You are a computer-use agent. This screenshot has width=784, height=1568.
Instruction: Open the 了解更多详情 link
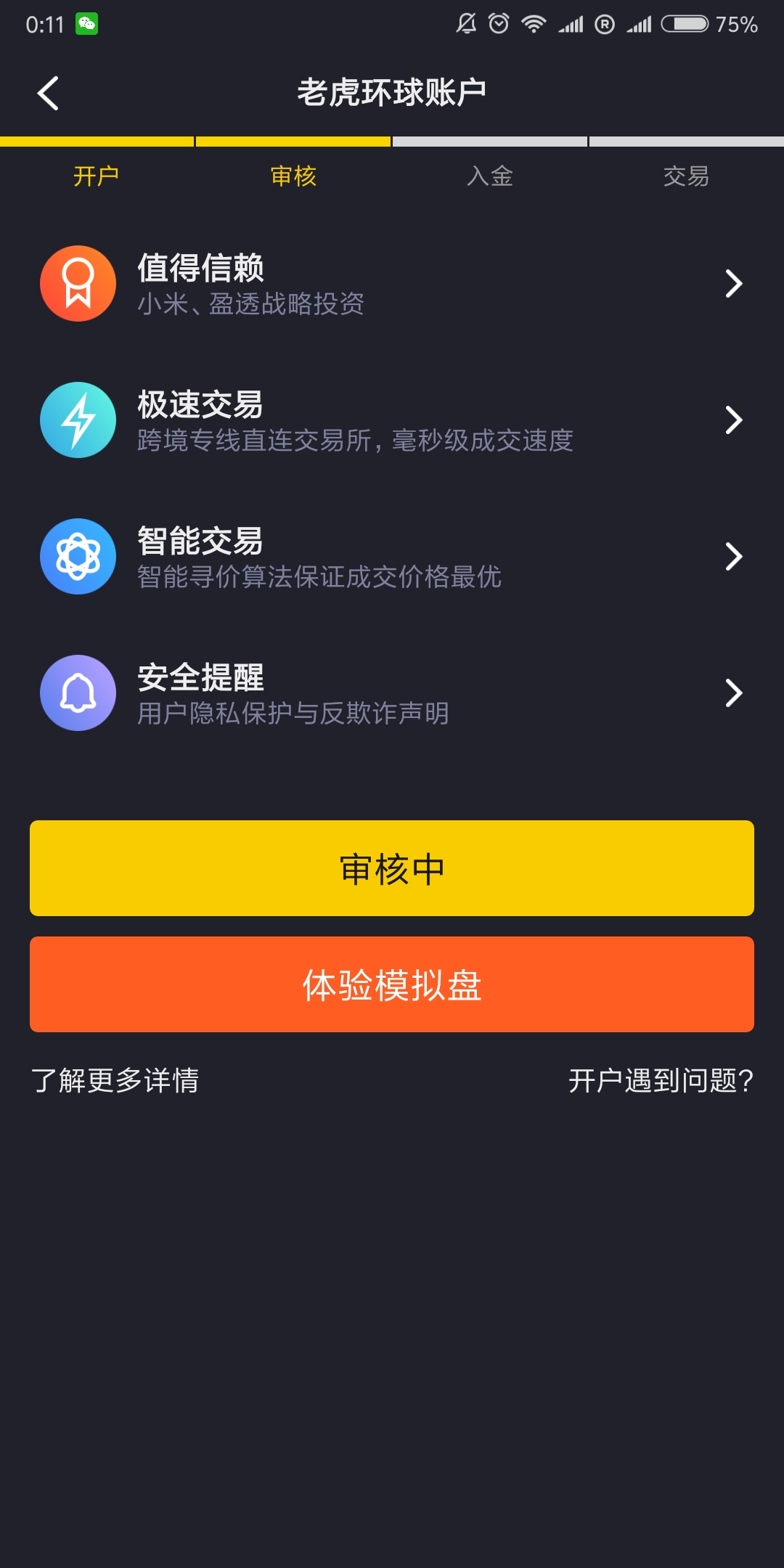pyautogui.click(x=115, y=1080)
